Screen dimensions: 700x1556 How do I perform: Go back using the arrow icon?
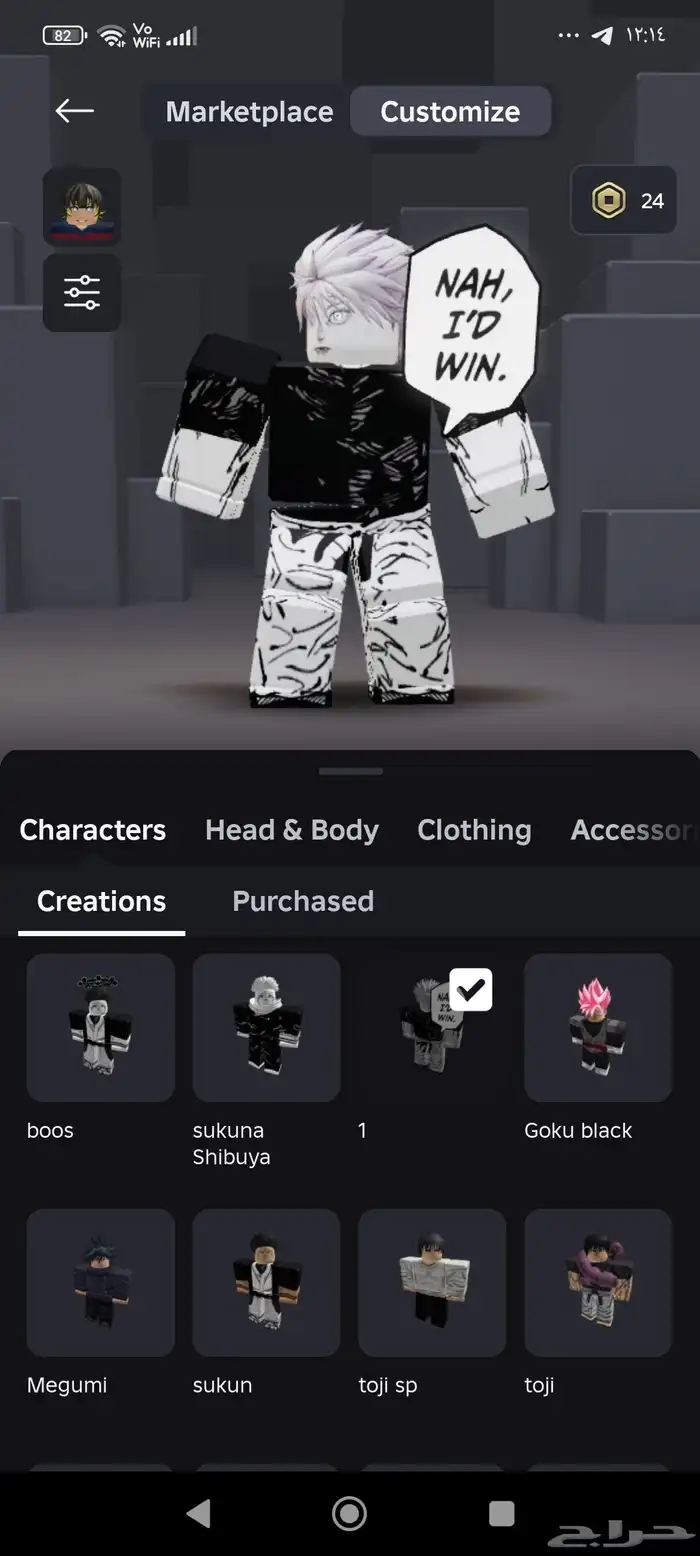click(75, 111)
